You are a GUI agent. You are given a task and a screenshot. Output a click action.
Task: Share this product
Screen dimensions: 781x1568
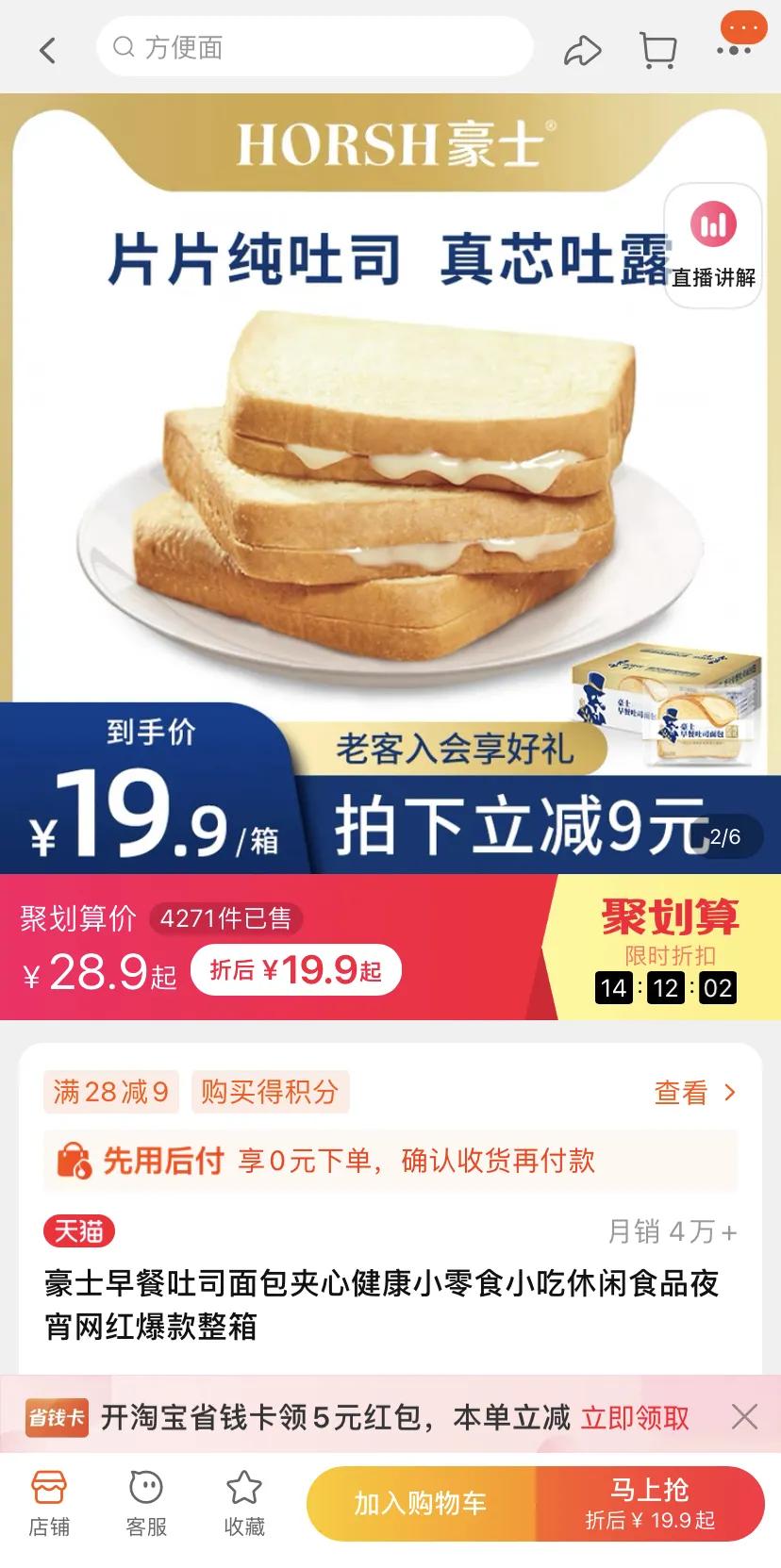[x=582, y=49]
